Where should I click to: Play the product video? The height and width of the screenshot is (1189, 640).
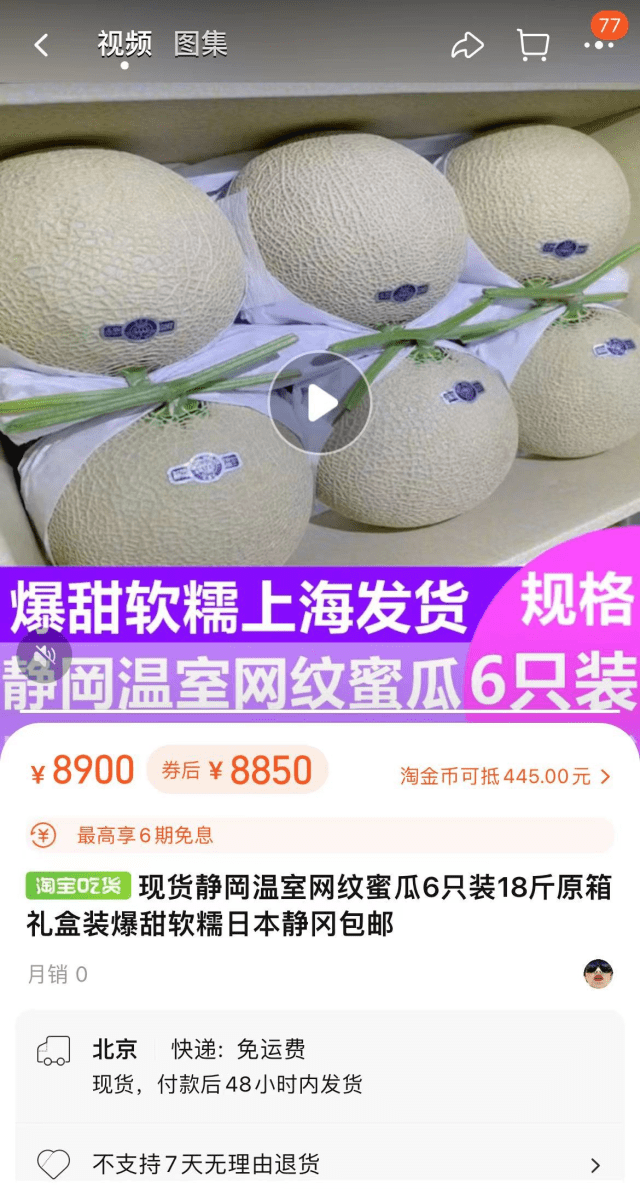(x=320, y=403)
